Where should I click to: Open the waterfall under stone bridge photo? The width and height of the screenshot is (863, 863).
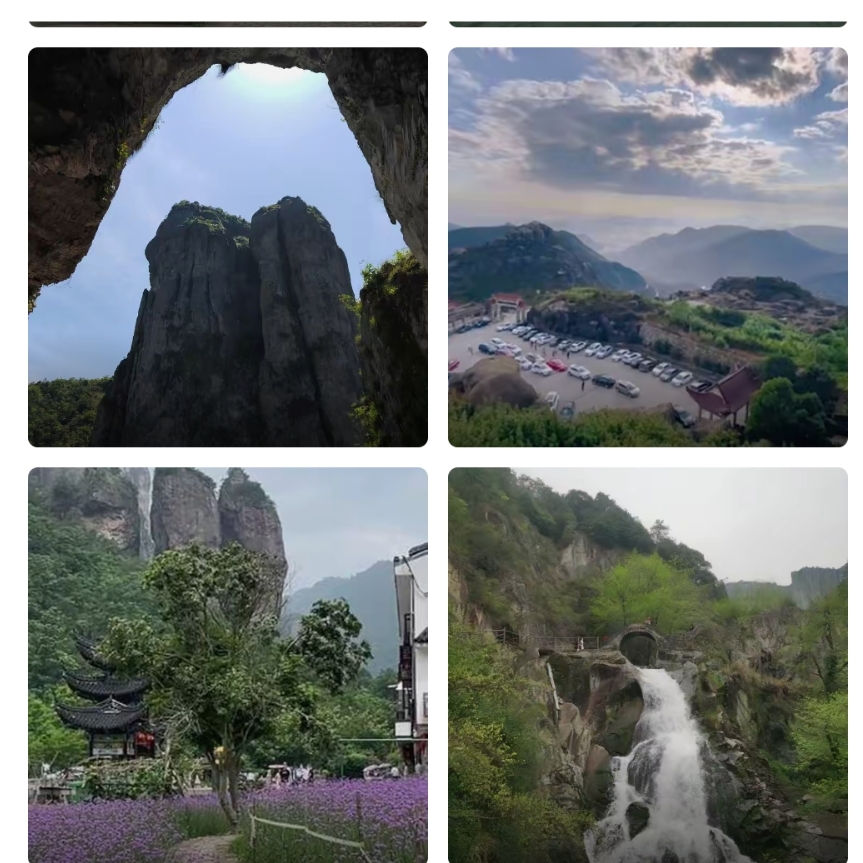(x=647, y=664)
